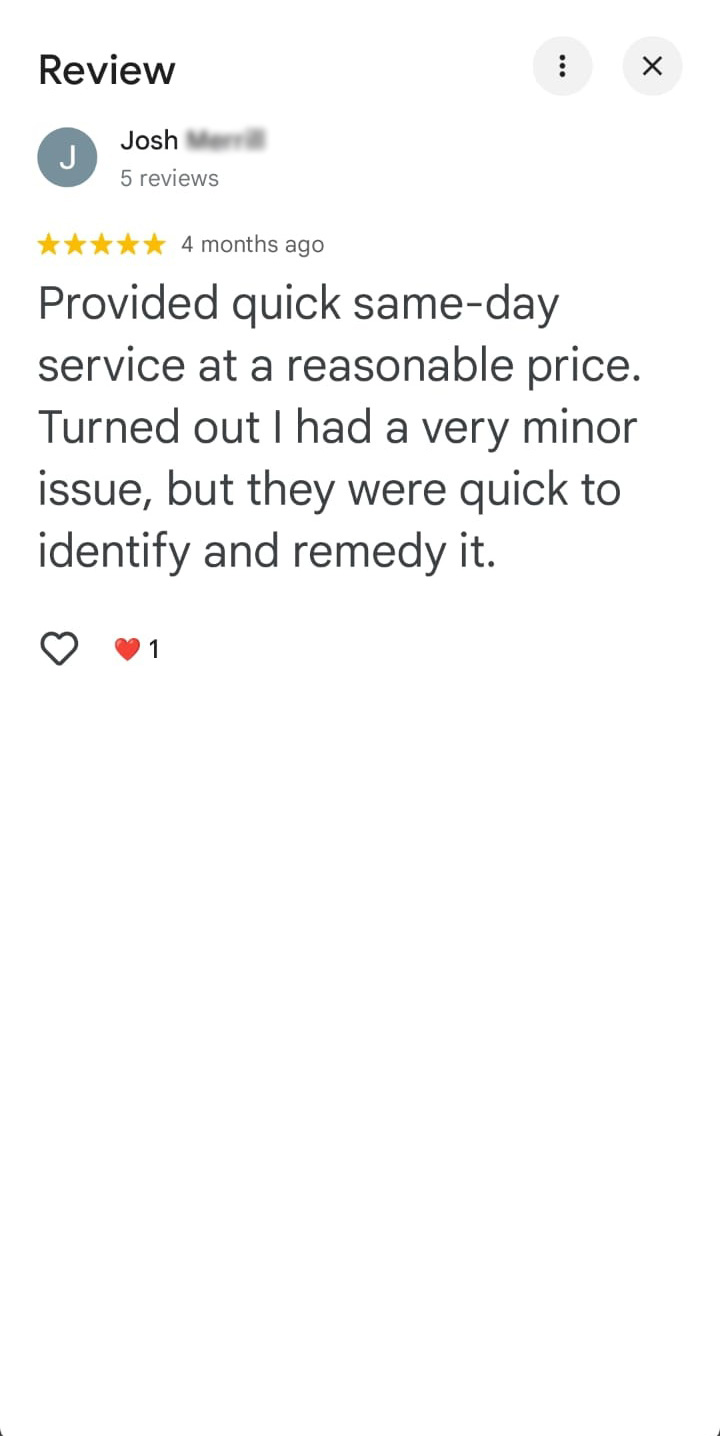This screenshot has width=720, height=1436.
Task: Open the three-dot overflow menu
Action: 562,66
